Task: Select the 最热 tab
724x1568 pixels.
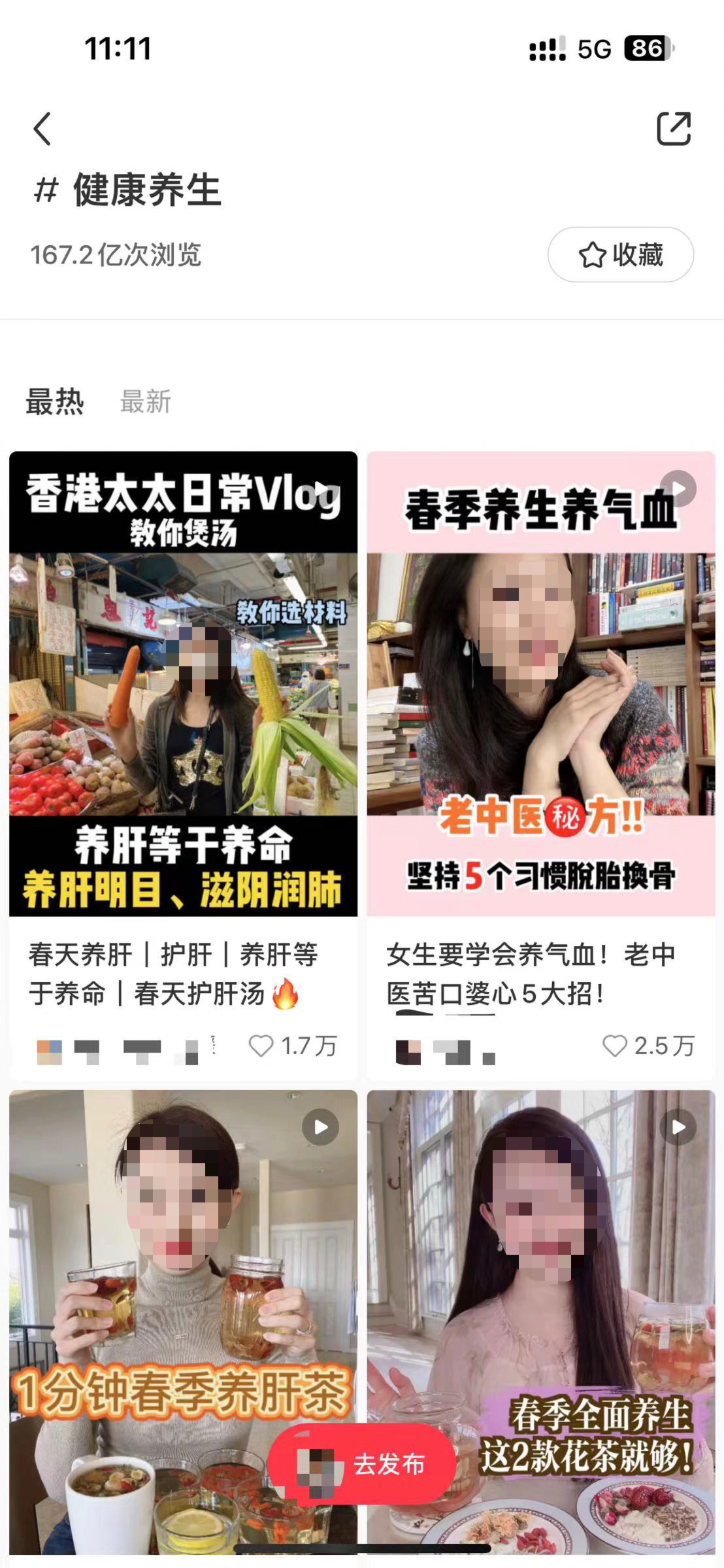Action: pos(55,401)
